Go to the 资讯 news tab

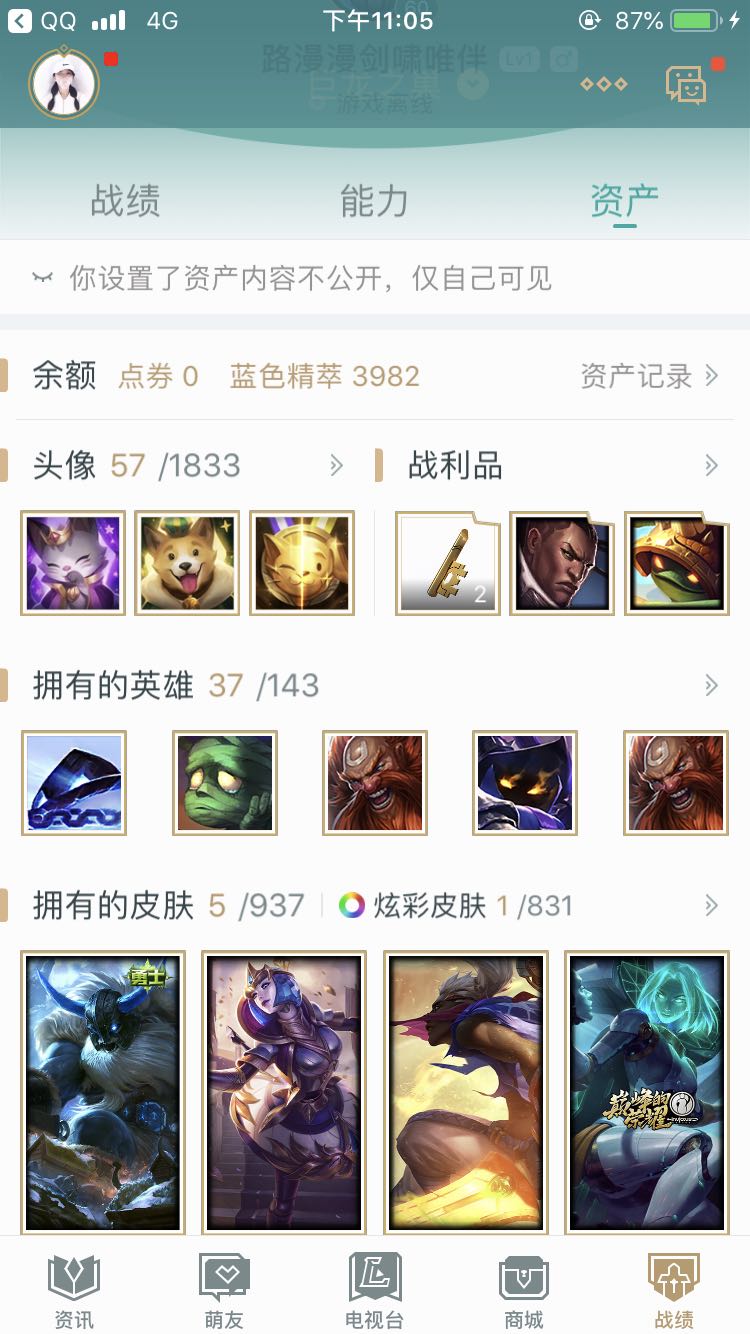click(74, 1291)
